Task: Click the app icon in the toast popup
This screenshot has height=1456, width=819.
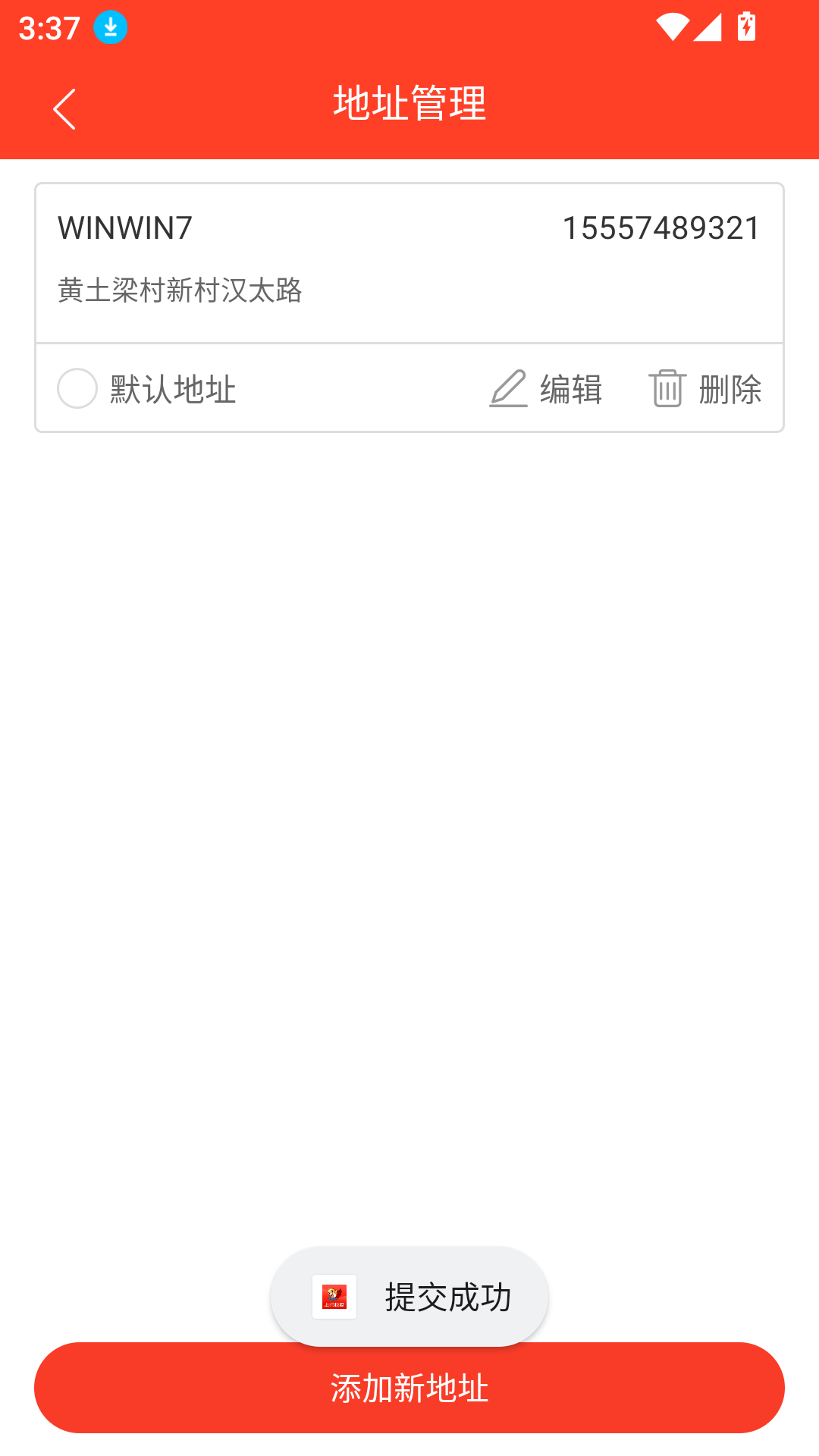Action: (334, 1296)
